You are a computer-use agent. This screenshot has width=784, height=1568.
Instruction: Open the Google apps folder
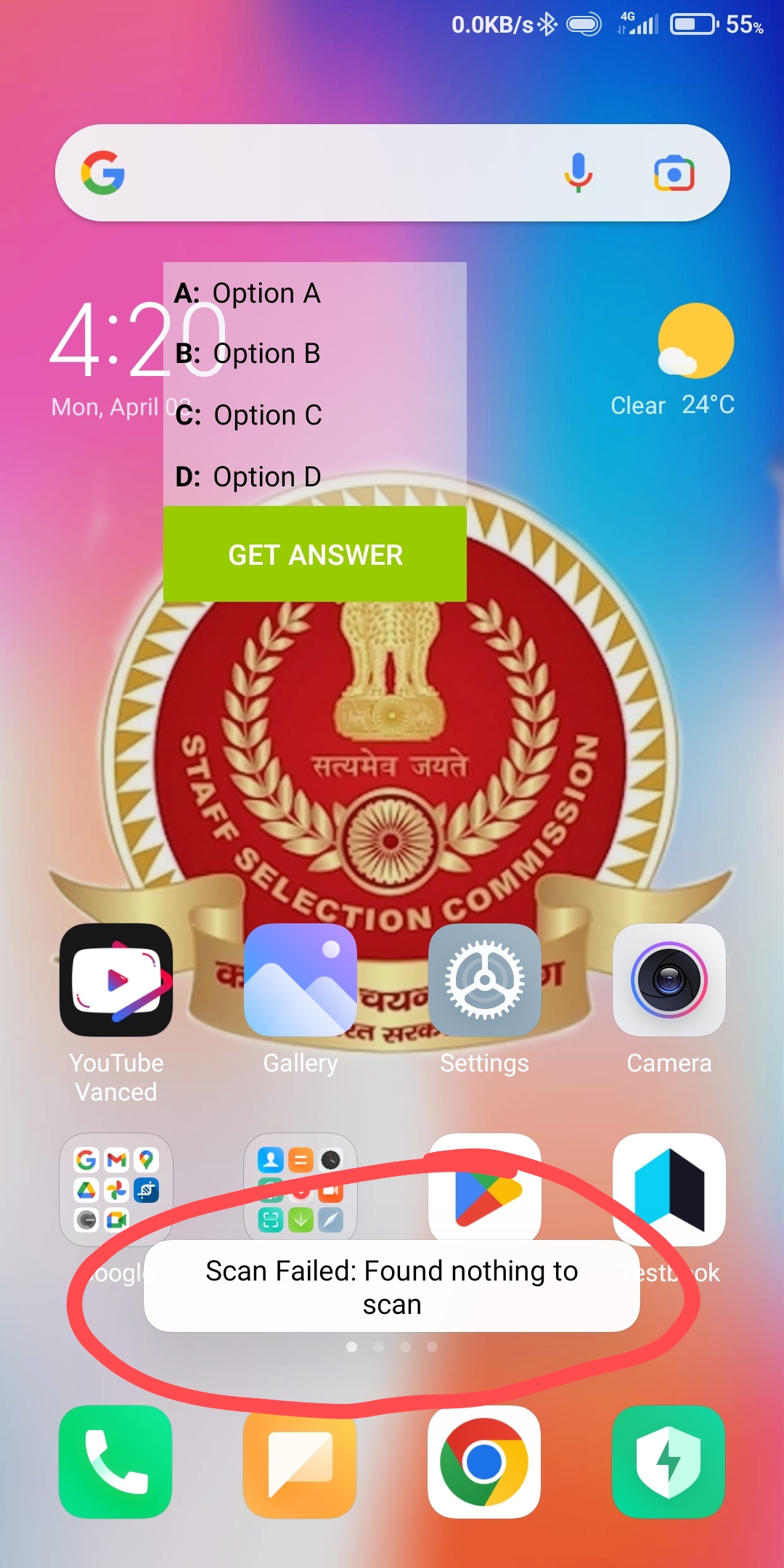116,1188
